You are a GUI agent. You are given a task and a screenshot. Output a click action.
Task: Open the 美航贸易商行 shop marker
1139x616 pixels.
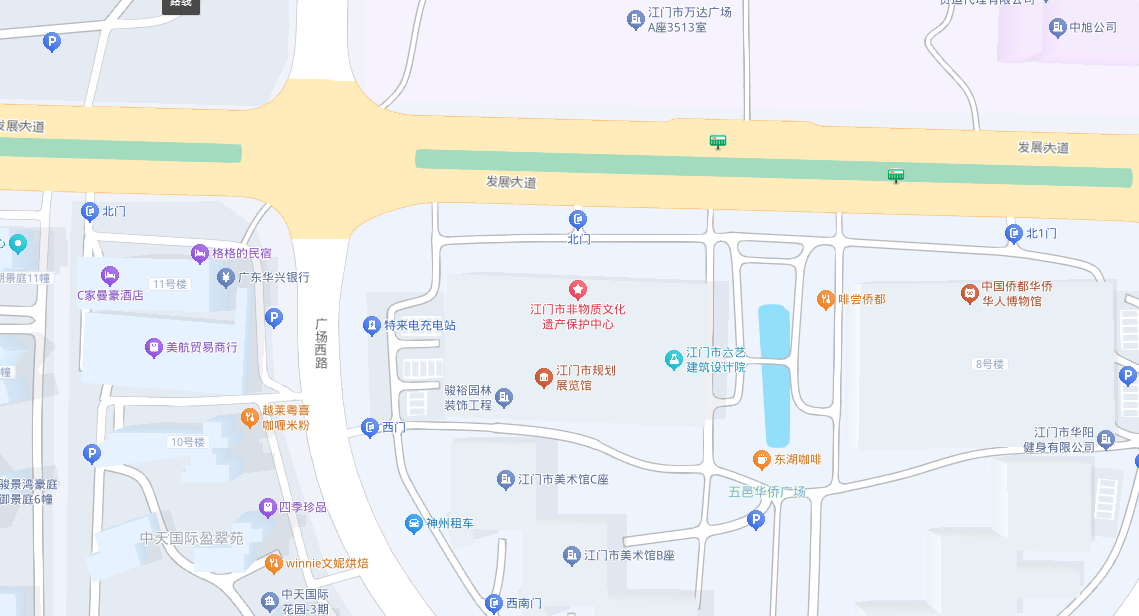tap(153, 347)
